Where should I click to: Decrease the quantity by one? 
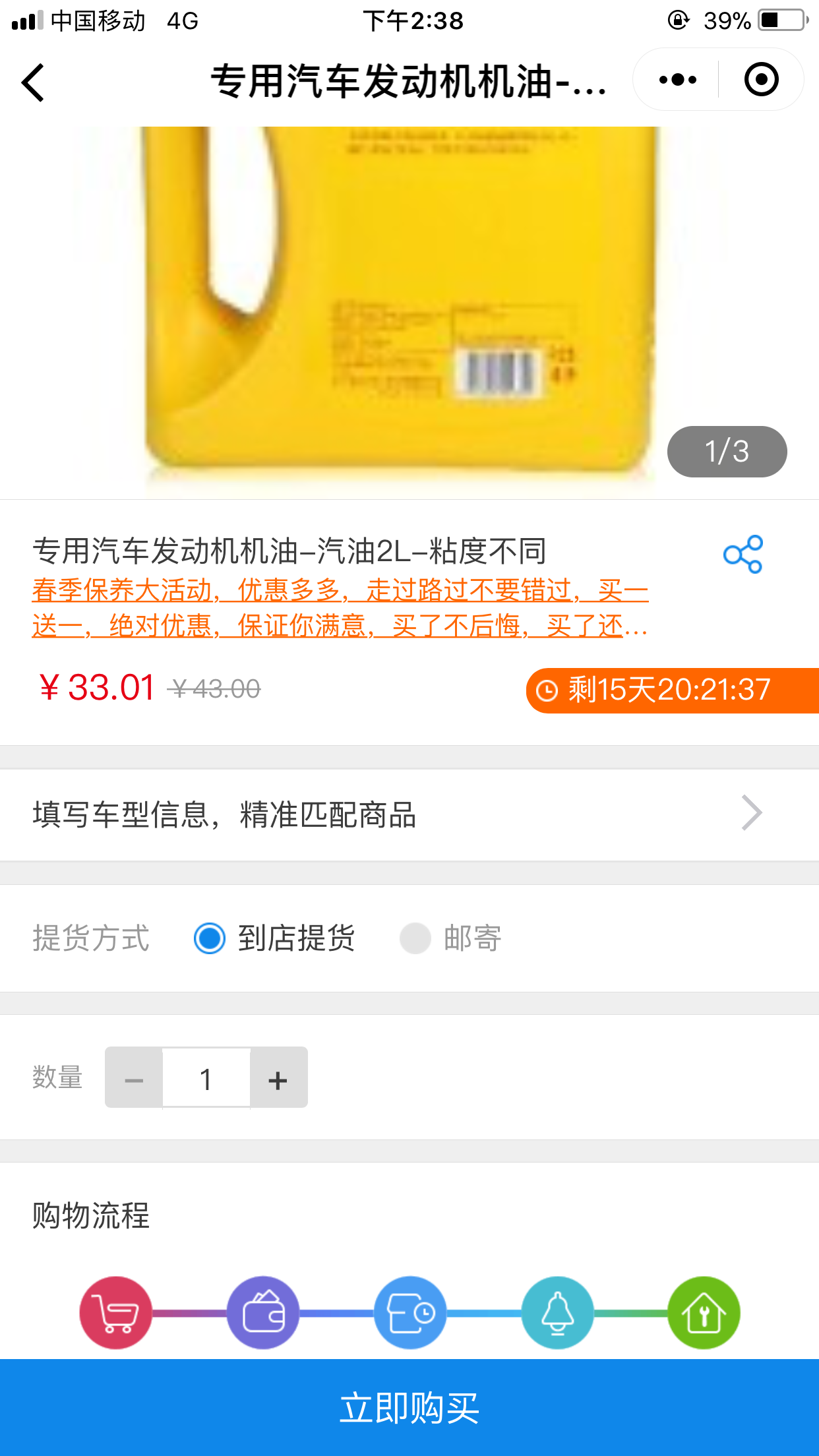(x=134, y=1079)
